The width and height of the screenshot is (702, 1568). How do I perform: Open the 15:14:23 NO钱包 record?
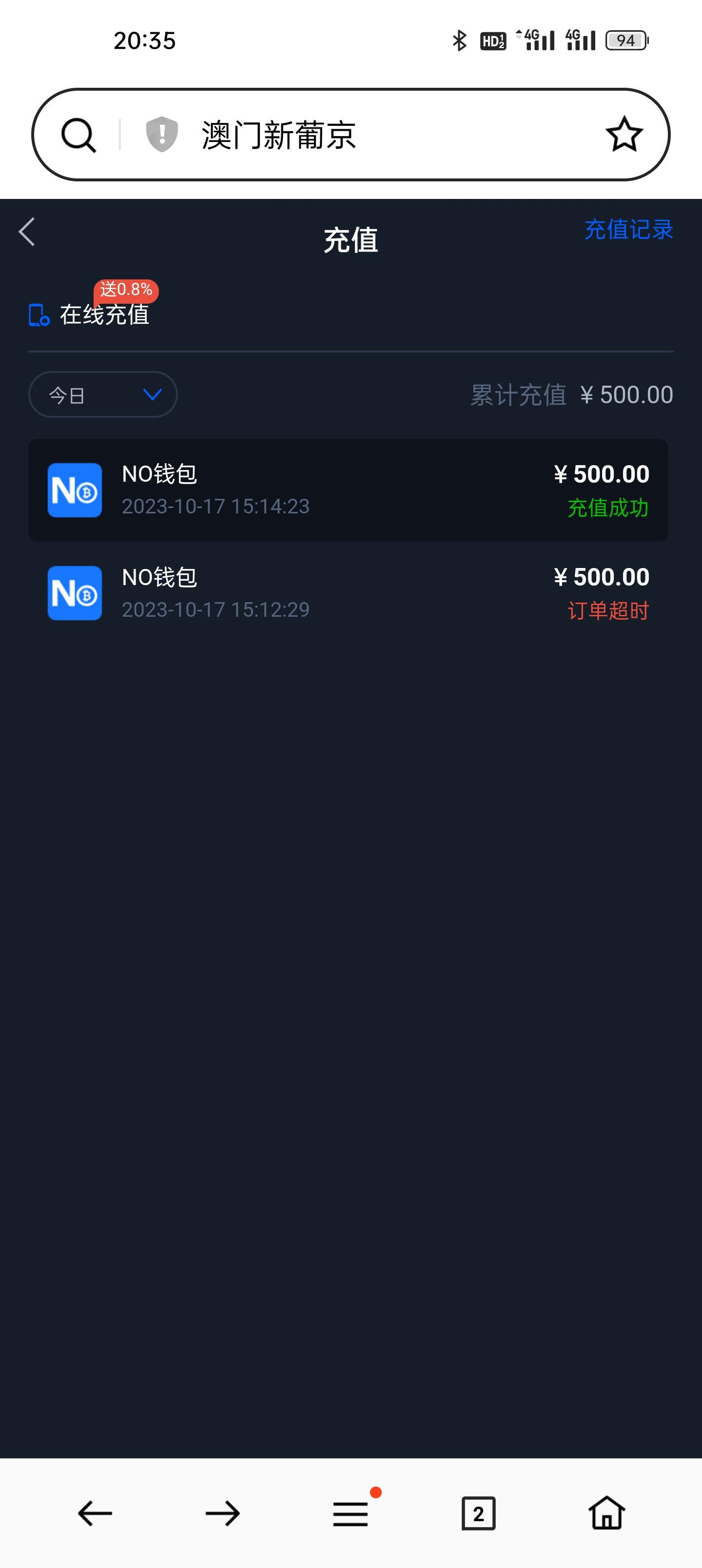click(x=348, y=490)
